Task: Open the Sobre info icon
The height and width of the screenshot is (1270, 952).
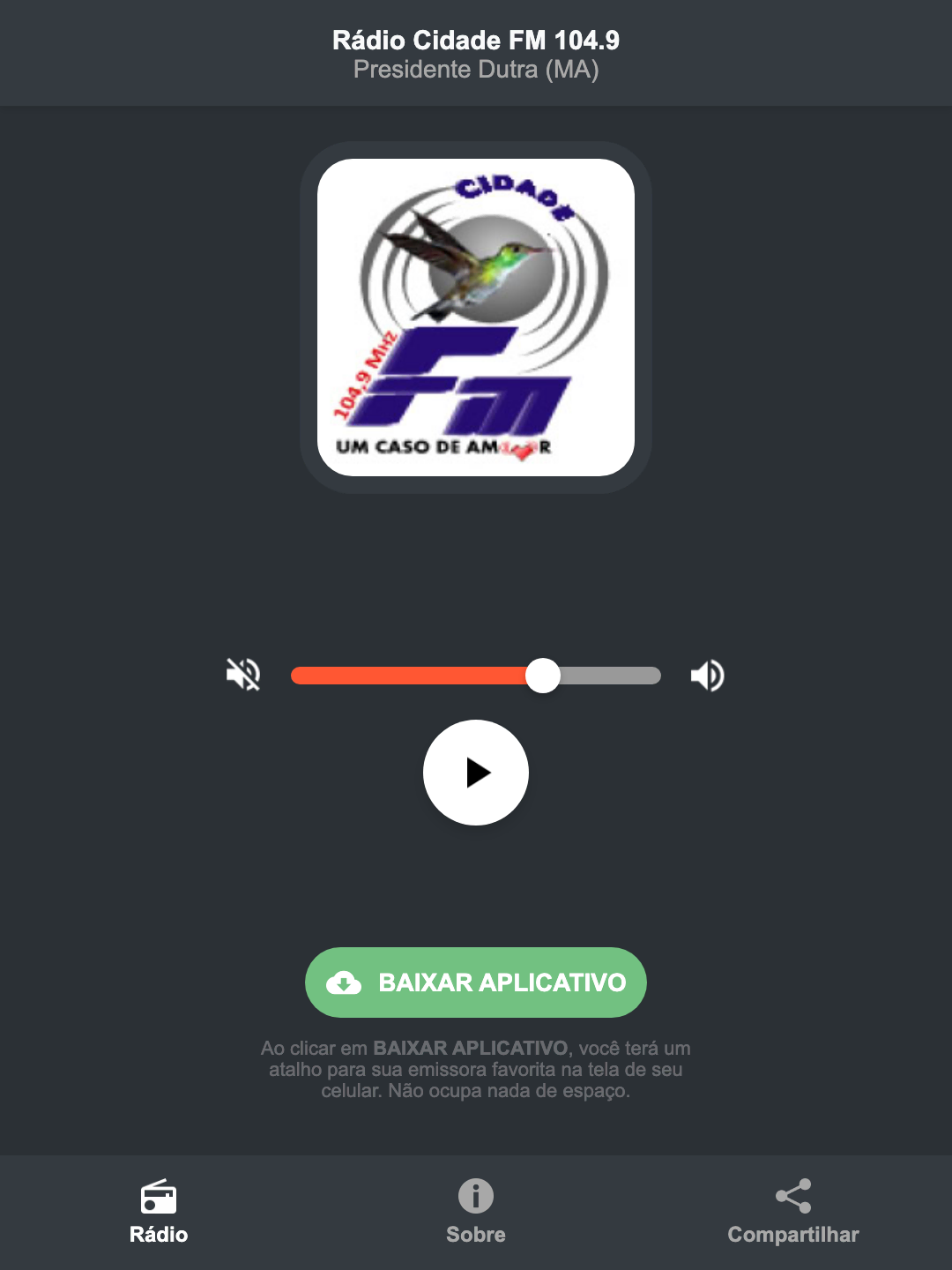Action: tap(475, 1198)
